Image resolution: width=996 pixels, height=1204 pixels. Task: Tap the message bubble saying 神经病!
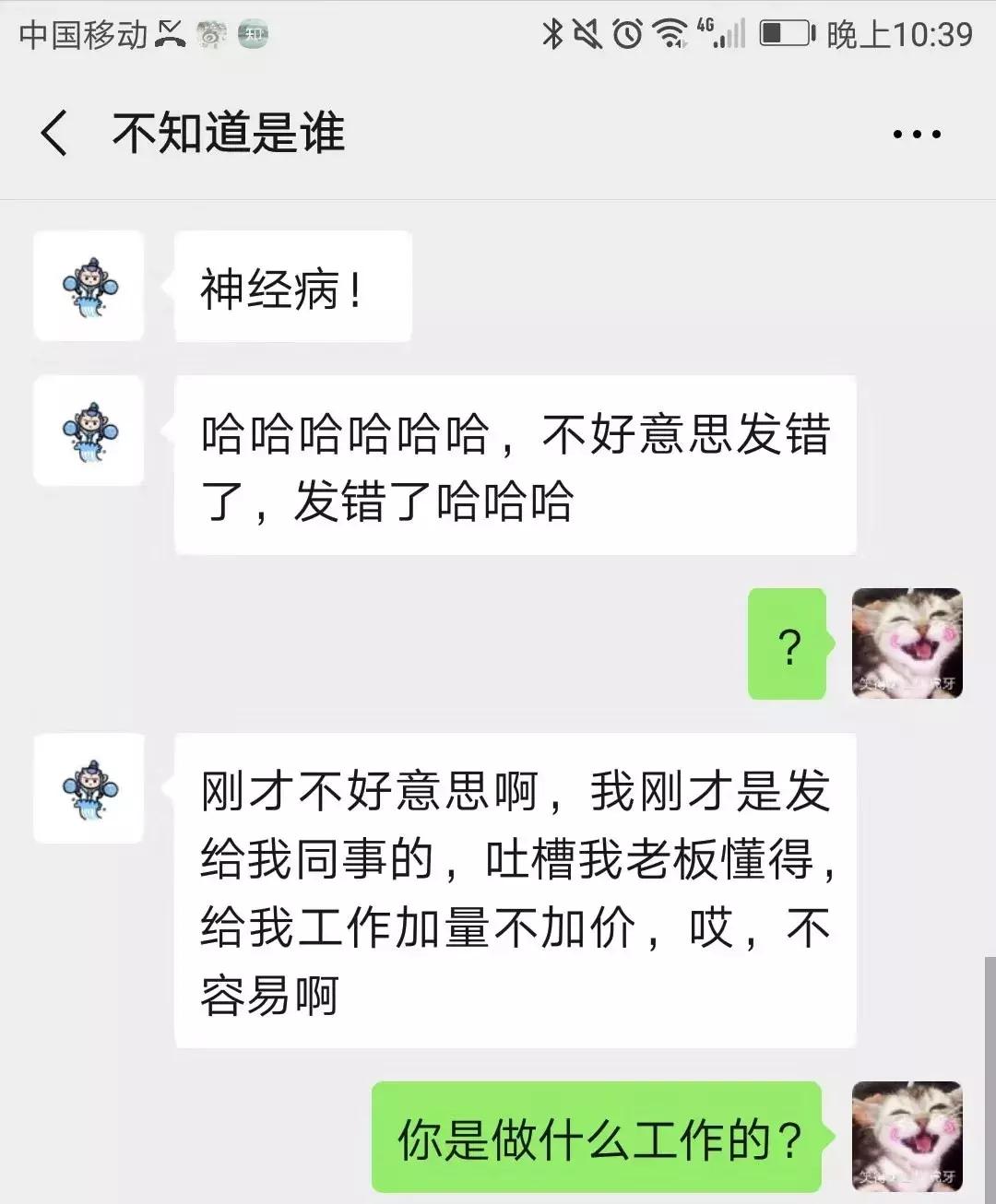pos(292,287)
